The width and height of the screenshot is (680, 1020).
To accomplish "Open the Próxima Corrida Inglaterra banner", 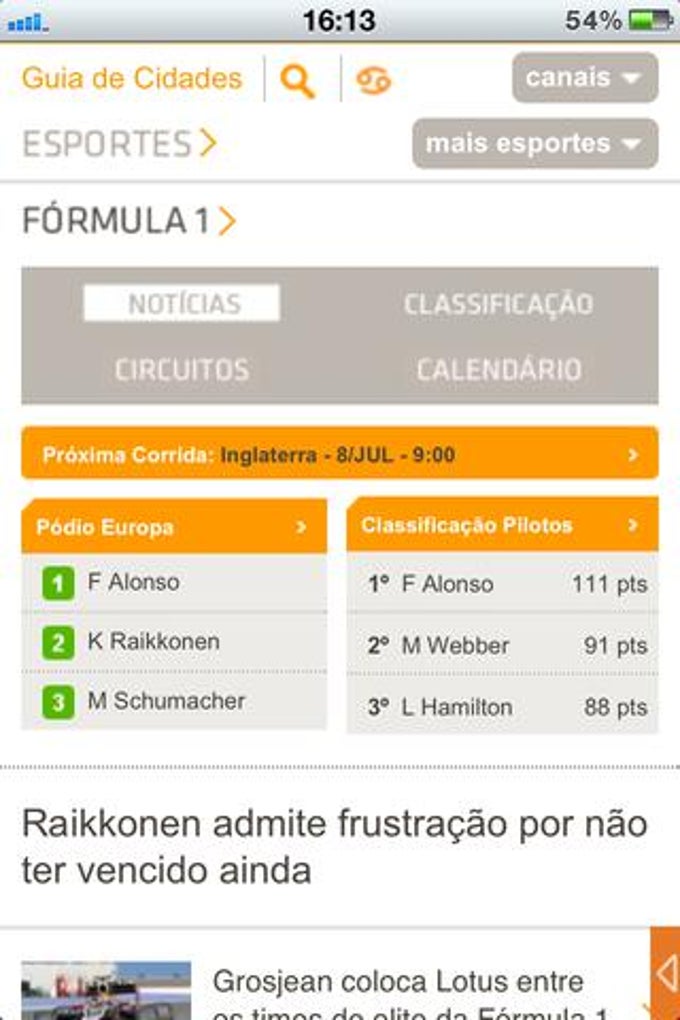I will tap(340, 455).
